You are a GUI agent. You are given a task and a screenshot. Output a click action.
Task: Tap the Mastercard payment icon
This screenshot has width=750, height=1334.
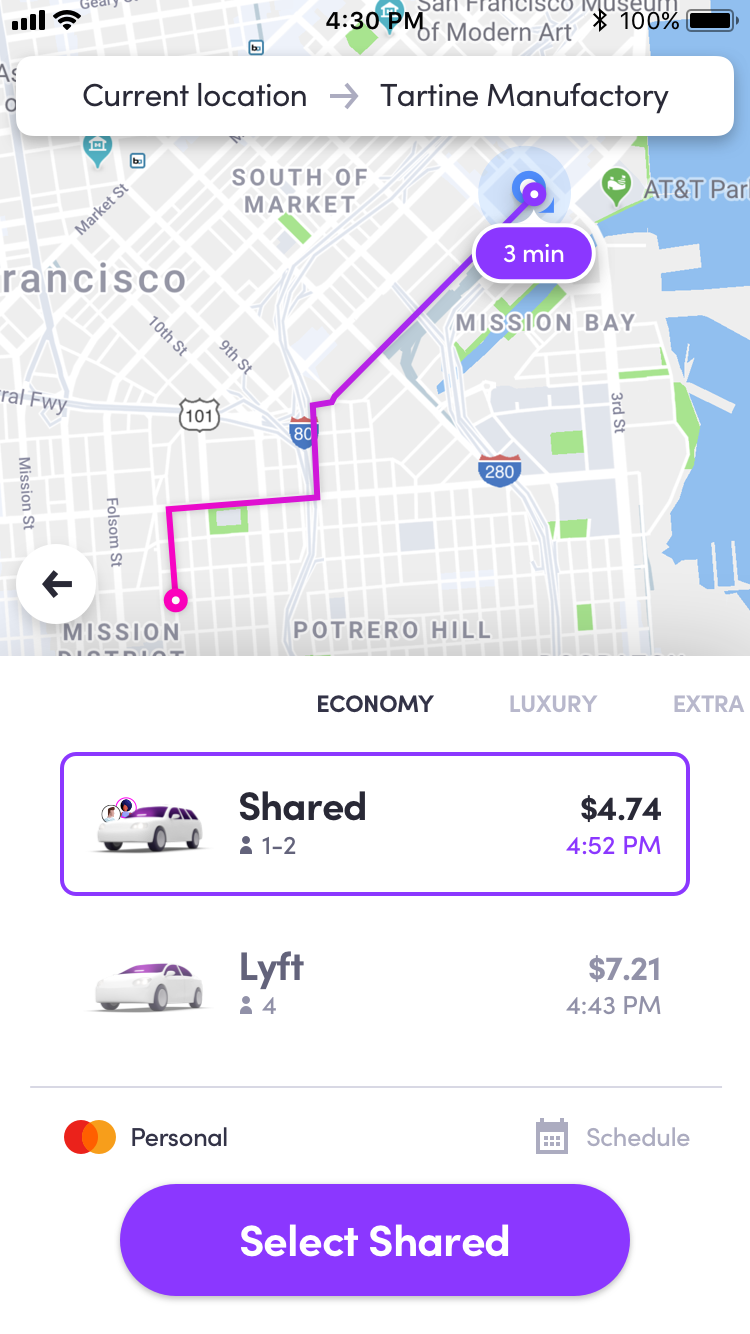tap(89, 1137)
